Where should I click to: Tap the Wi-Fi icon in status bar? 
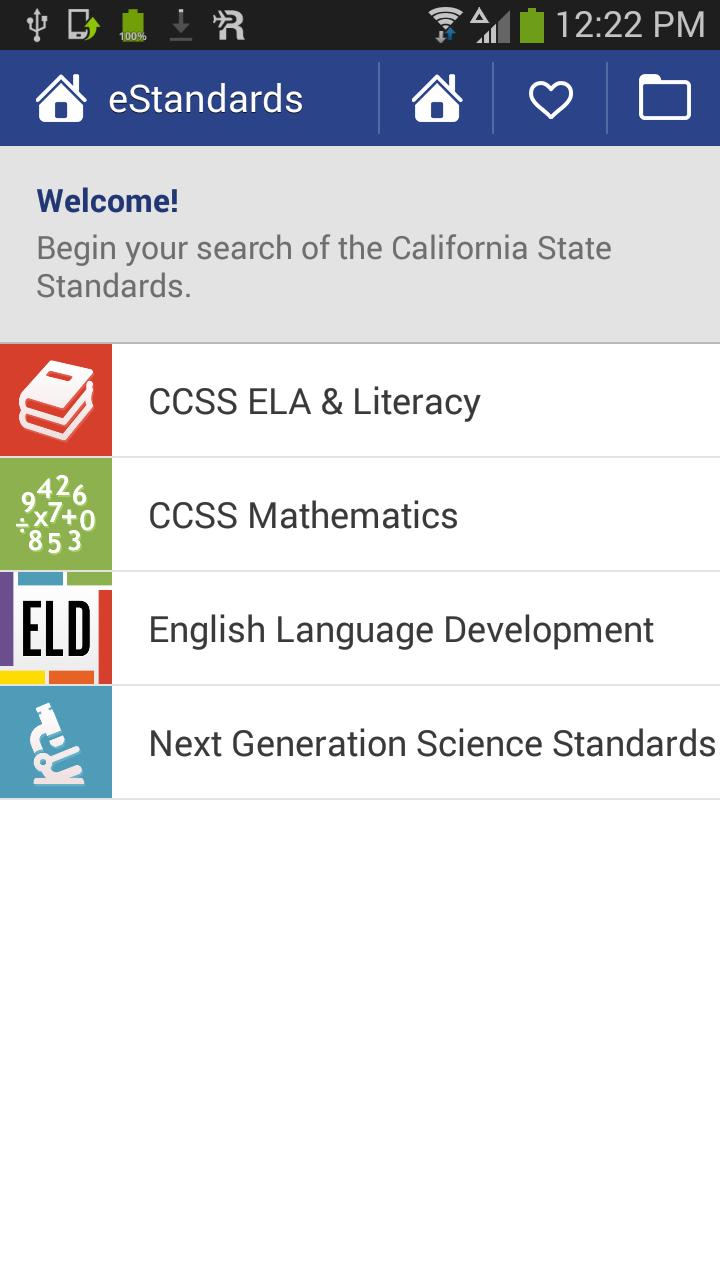click(x=444, y=24)
